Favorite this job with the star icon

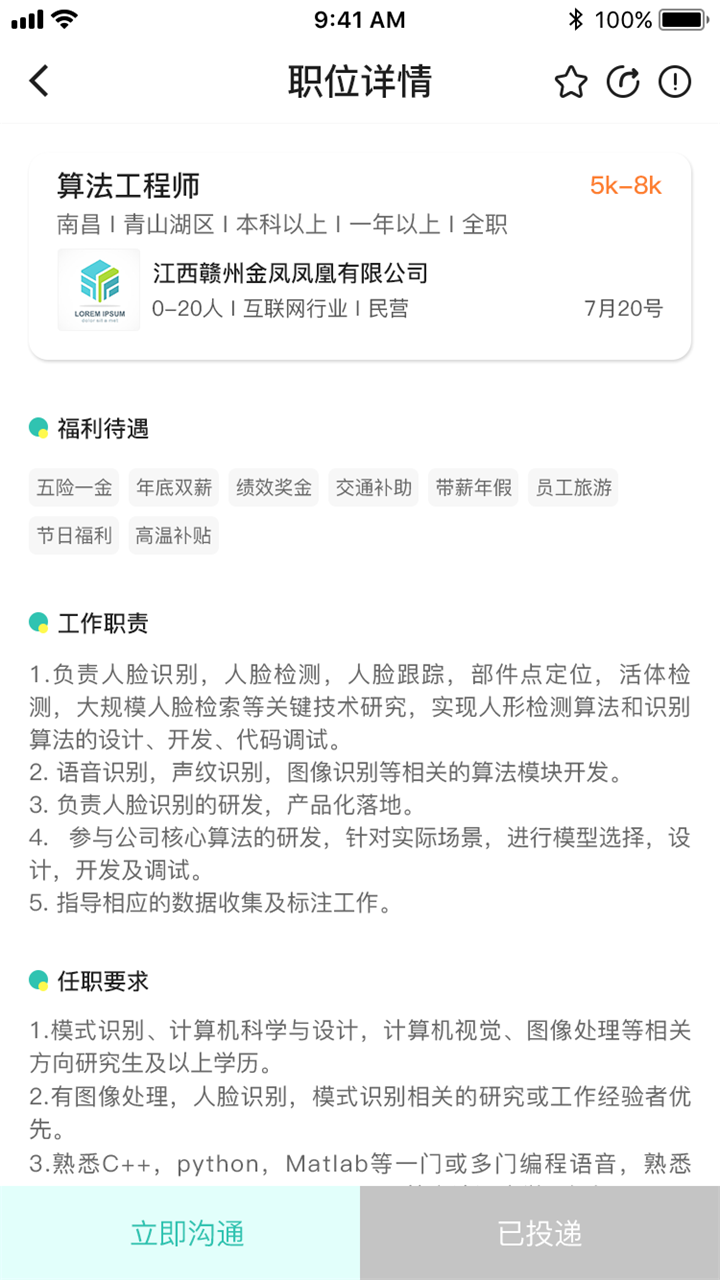(x=571, y=82)
